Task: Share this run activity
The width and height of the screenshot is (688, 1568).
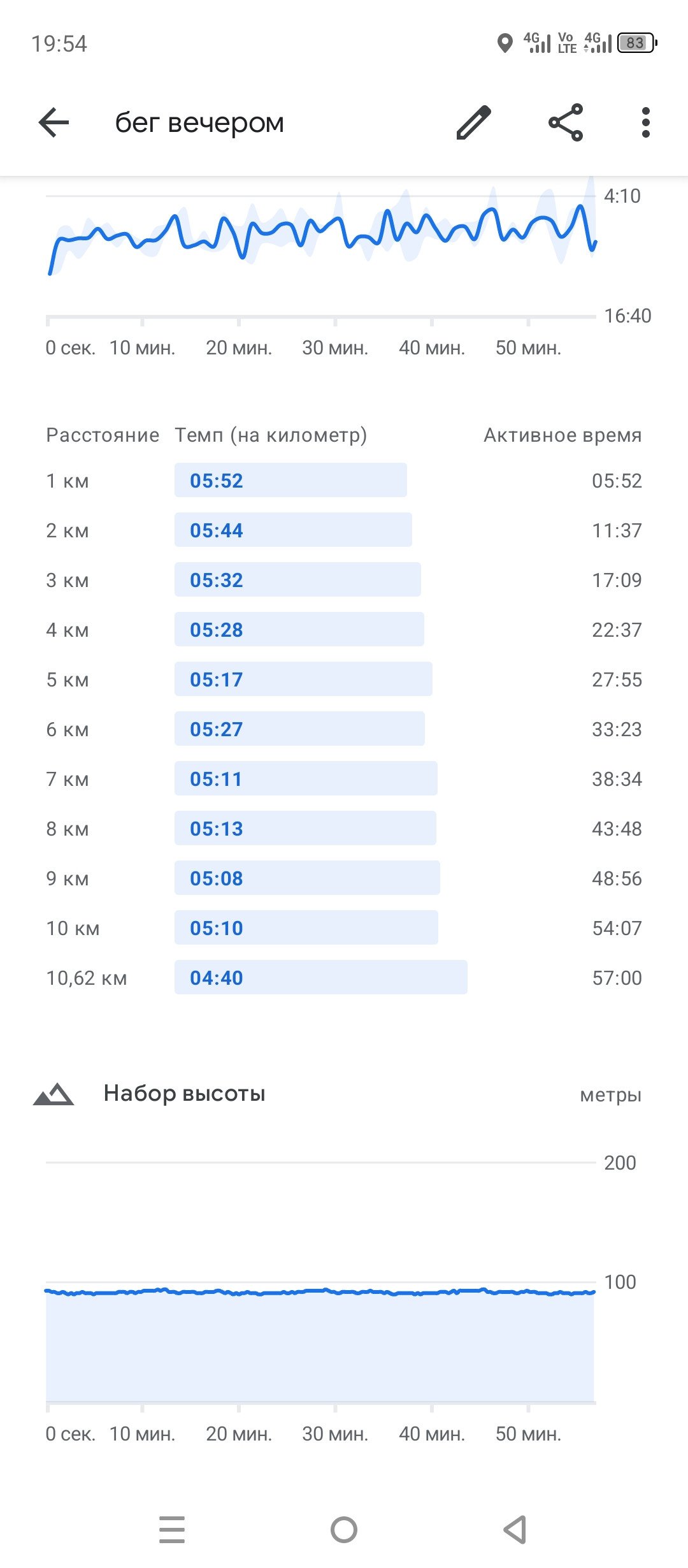Action: 566,122
